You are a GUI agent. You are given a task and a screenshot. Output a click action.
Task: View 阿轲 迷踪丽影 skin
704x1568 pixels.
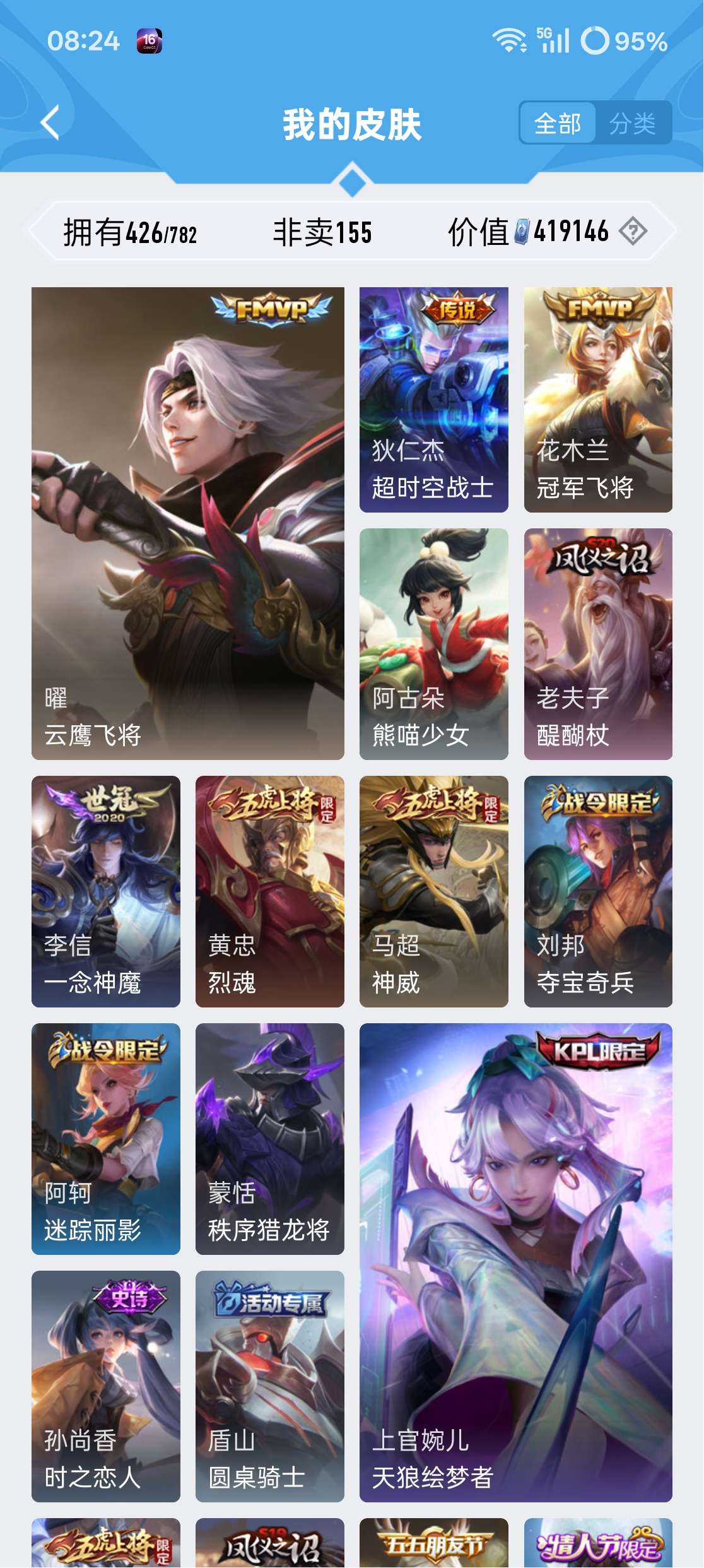point(106,1138)
